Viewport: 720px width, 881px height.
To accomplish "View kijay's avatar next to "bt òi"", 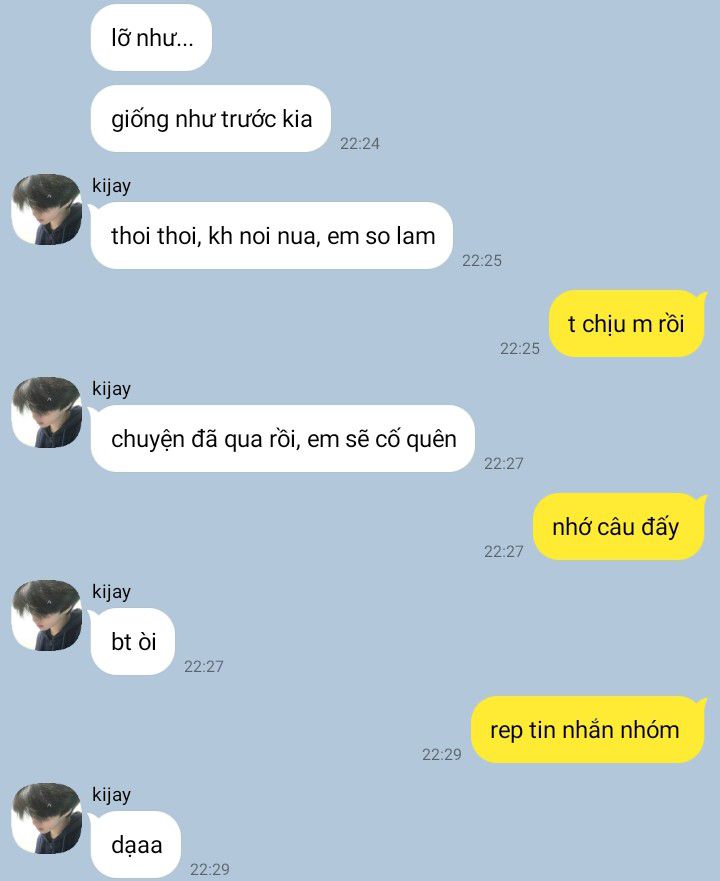I will 46,616.
